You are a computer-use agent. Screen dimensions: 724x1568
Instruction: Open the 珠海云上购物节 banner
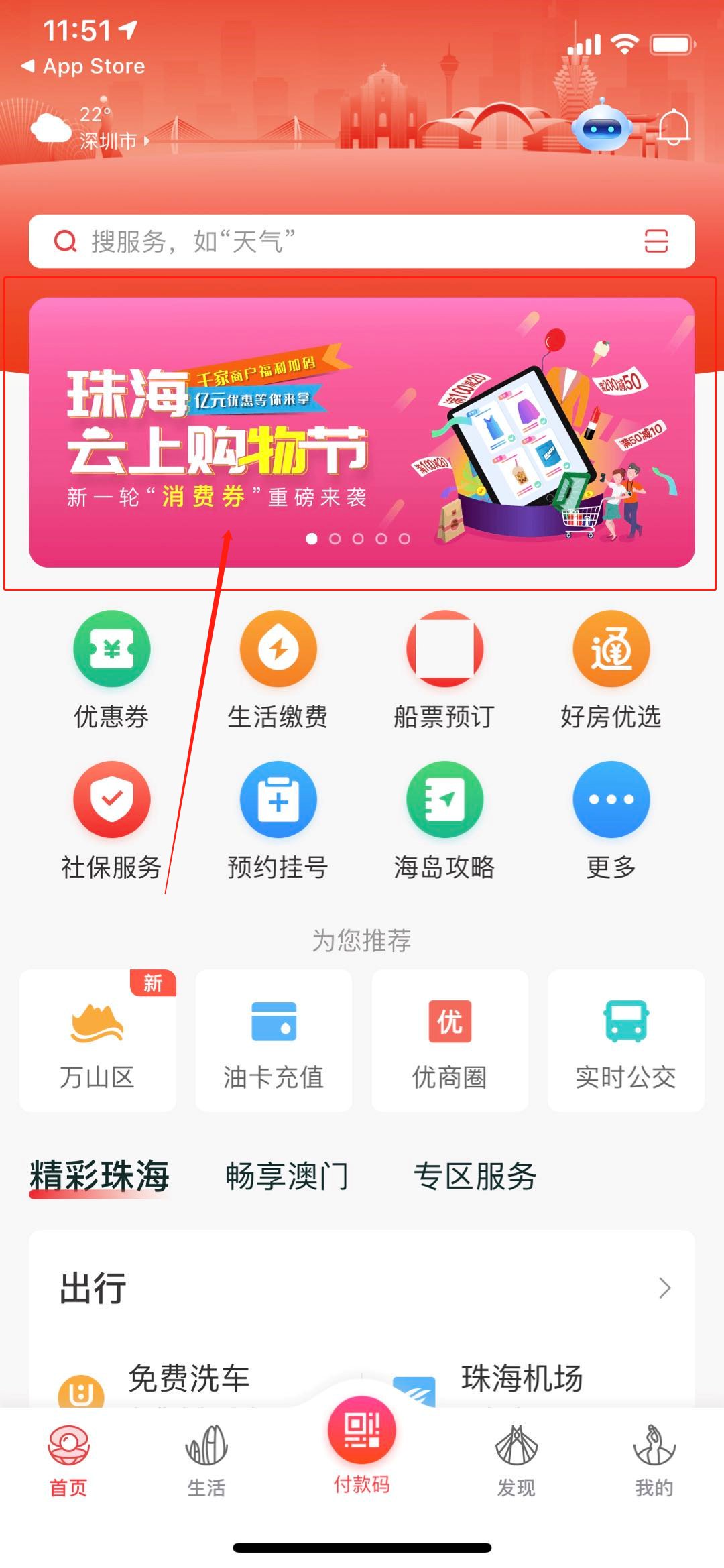point(362,432)
